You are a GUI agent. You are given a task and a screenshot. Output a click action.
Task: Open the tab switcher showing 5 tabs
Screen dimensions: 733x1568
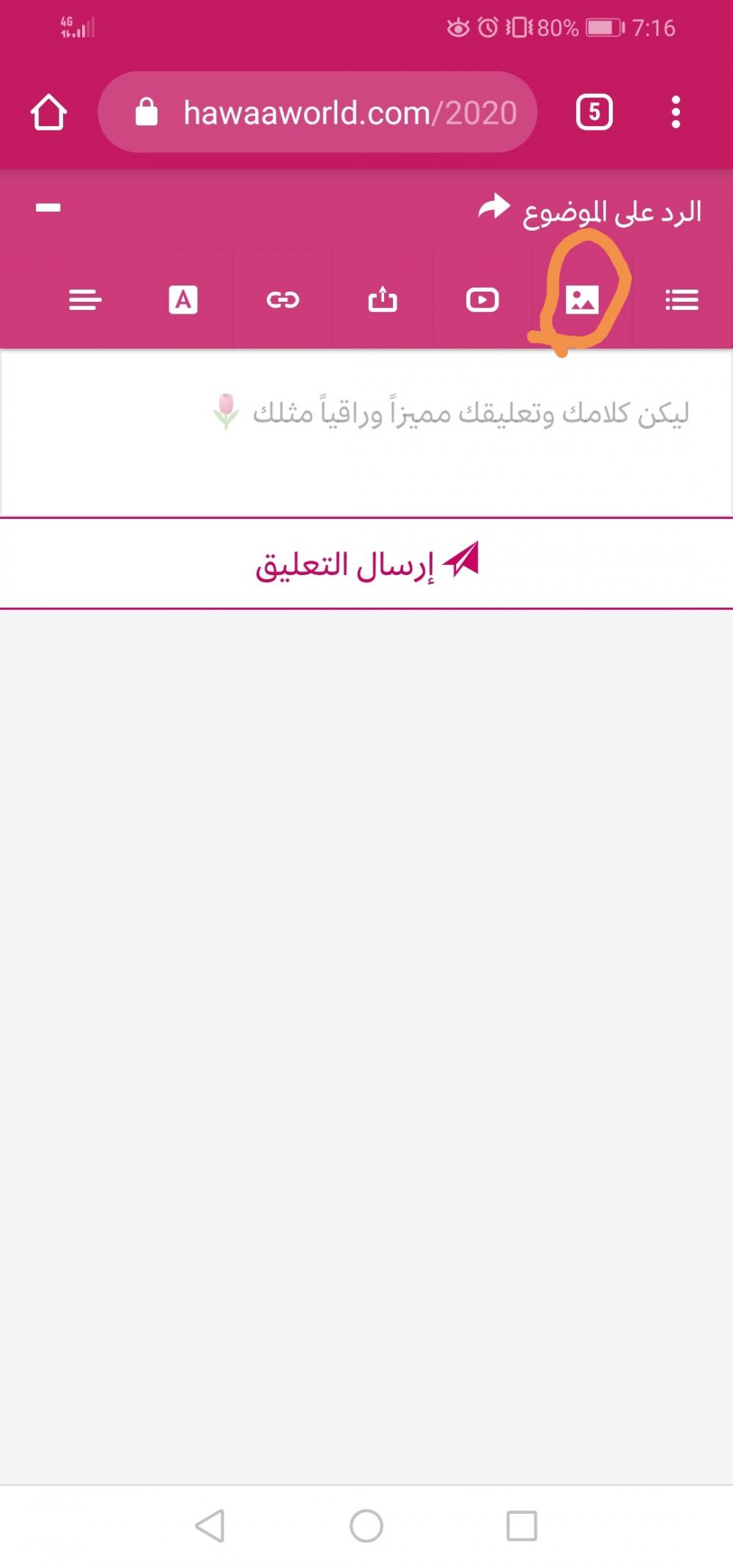point(594,113)
